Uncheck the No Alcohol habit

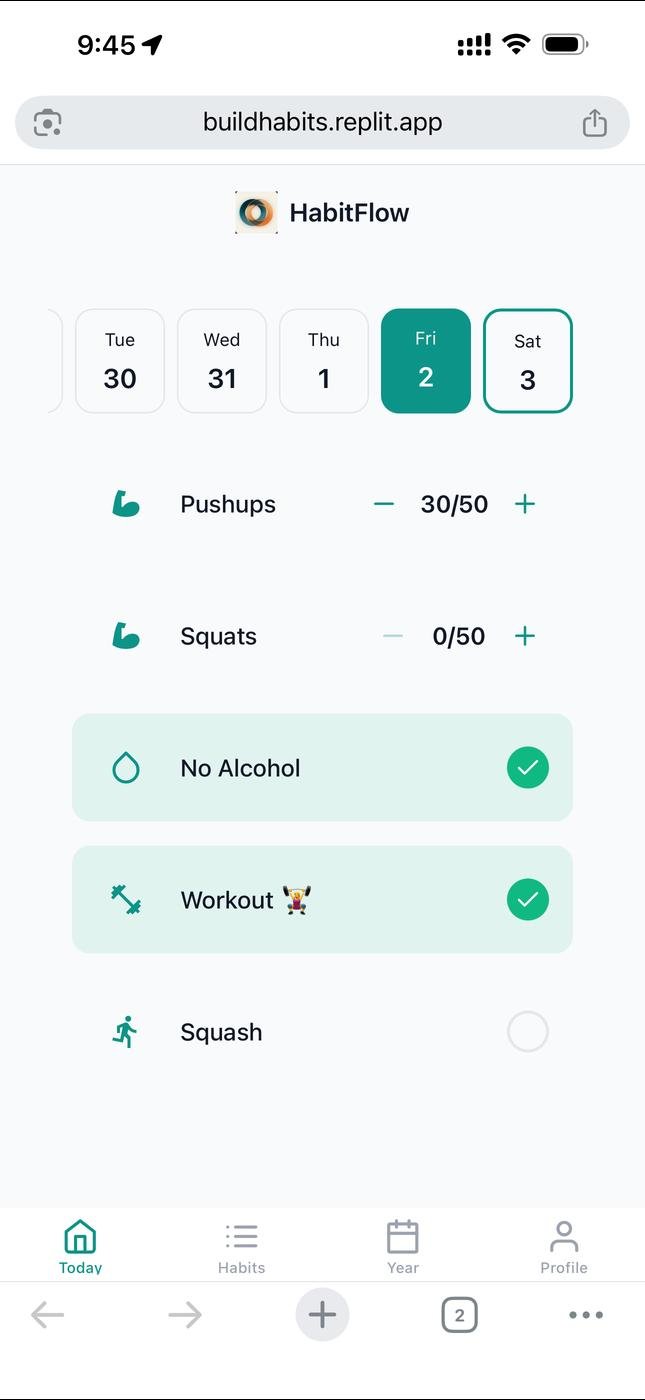[x=527, y=768]
